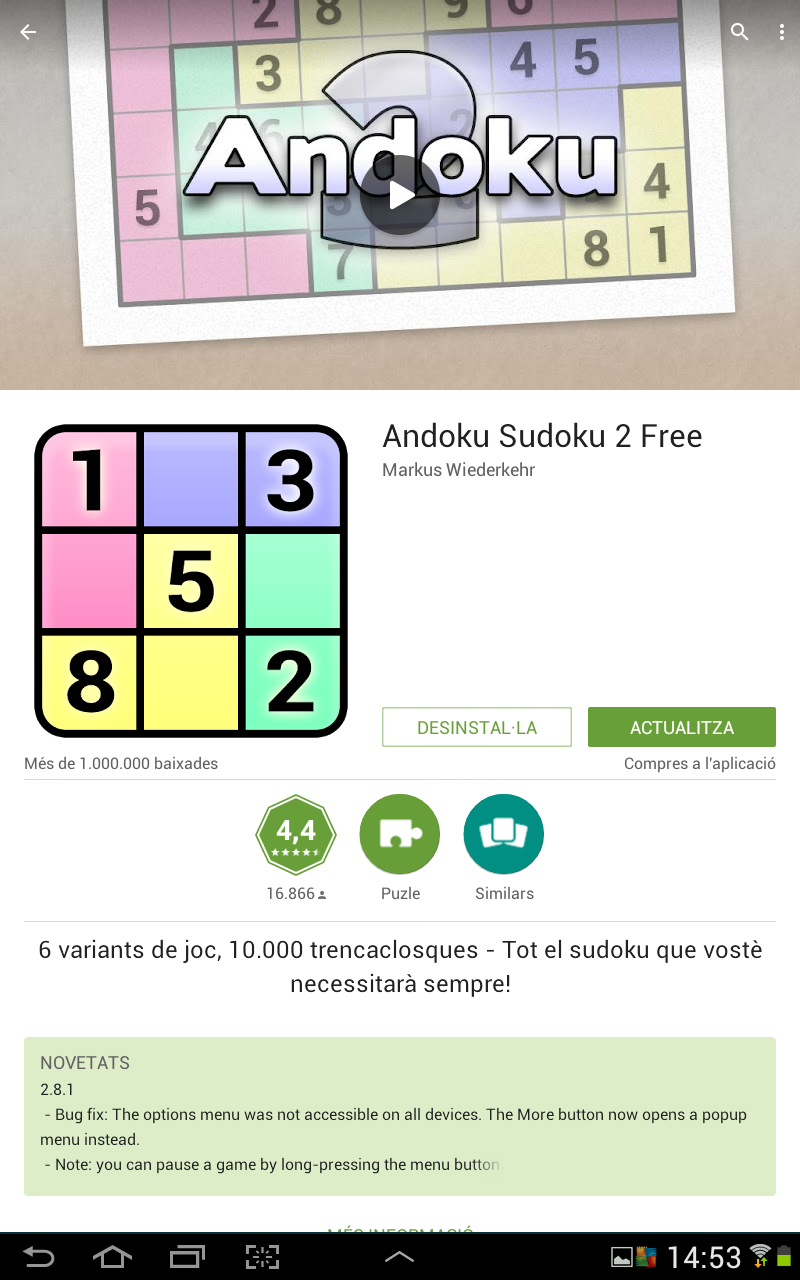This screenshot has height=1280, width=800.
Task: Tap ACTUALITZA to update the app
Action: click(x=681, y=727)
